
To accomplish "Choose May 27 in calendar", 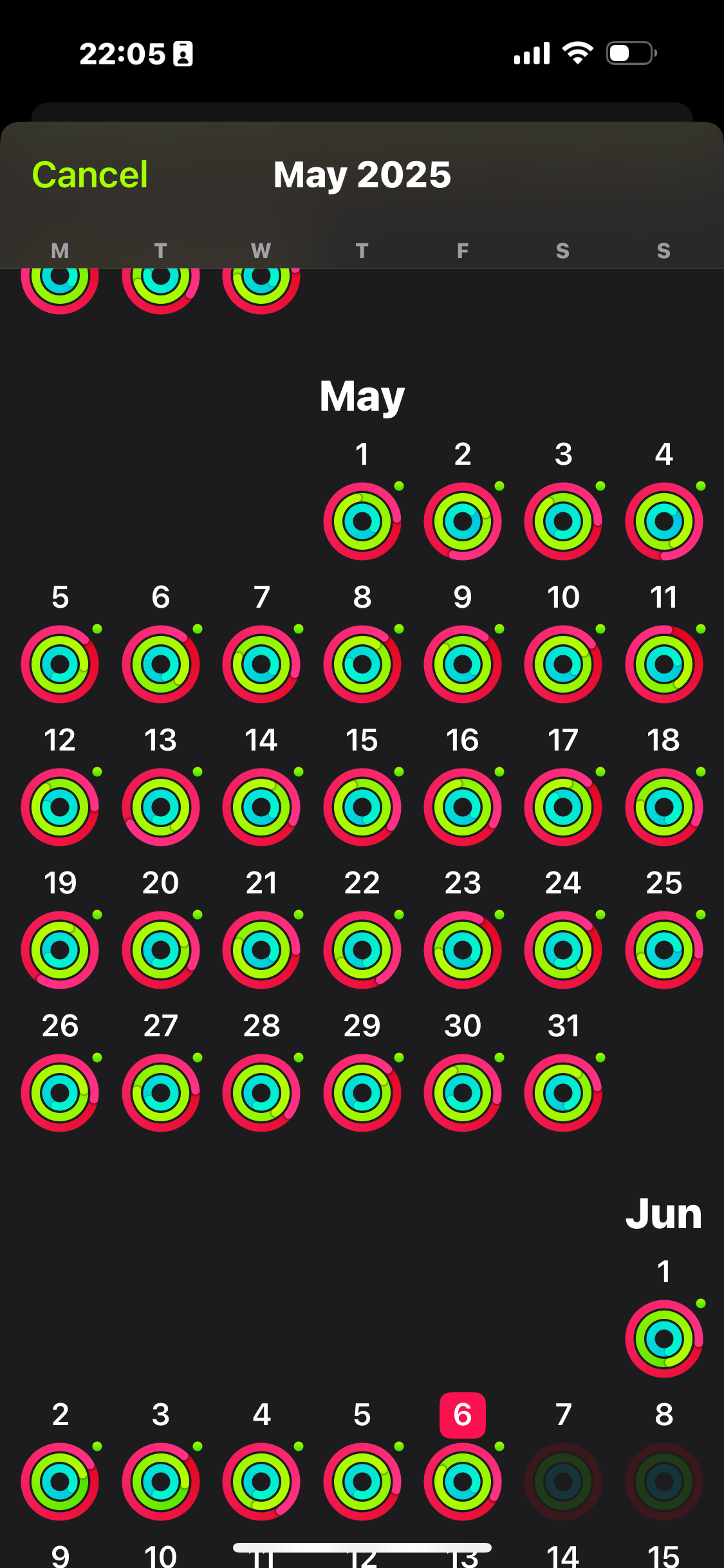I will click(x=161, y=1092).
